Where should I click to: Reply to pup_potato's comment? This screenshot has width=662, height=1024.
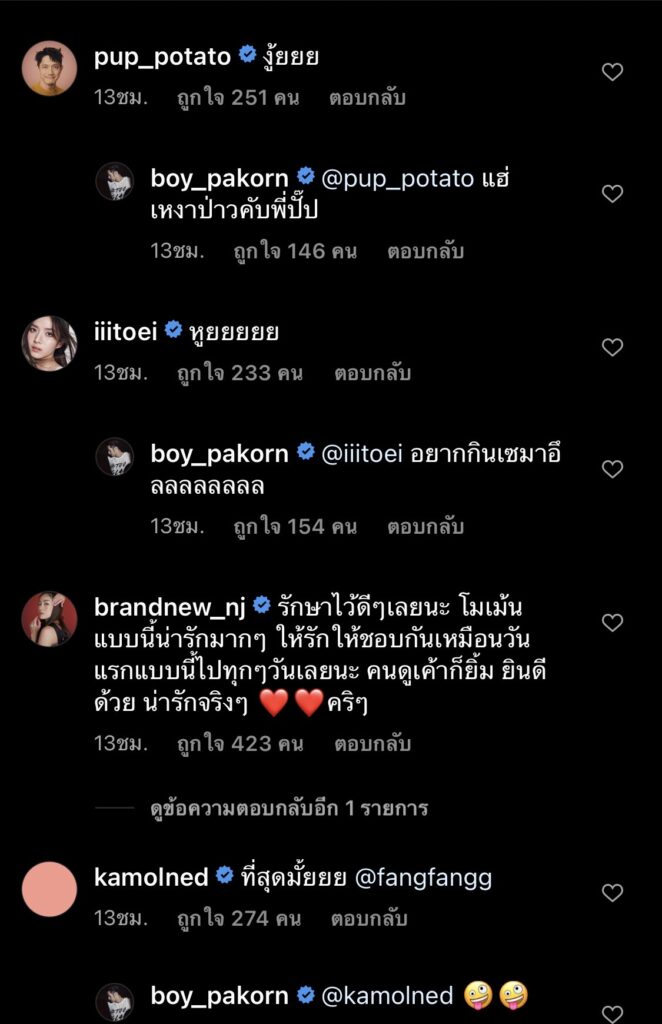point(367,98)
